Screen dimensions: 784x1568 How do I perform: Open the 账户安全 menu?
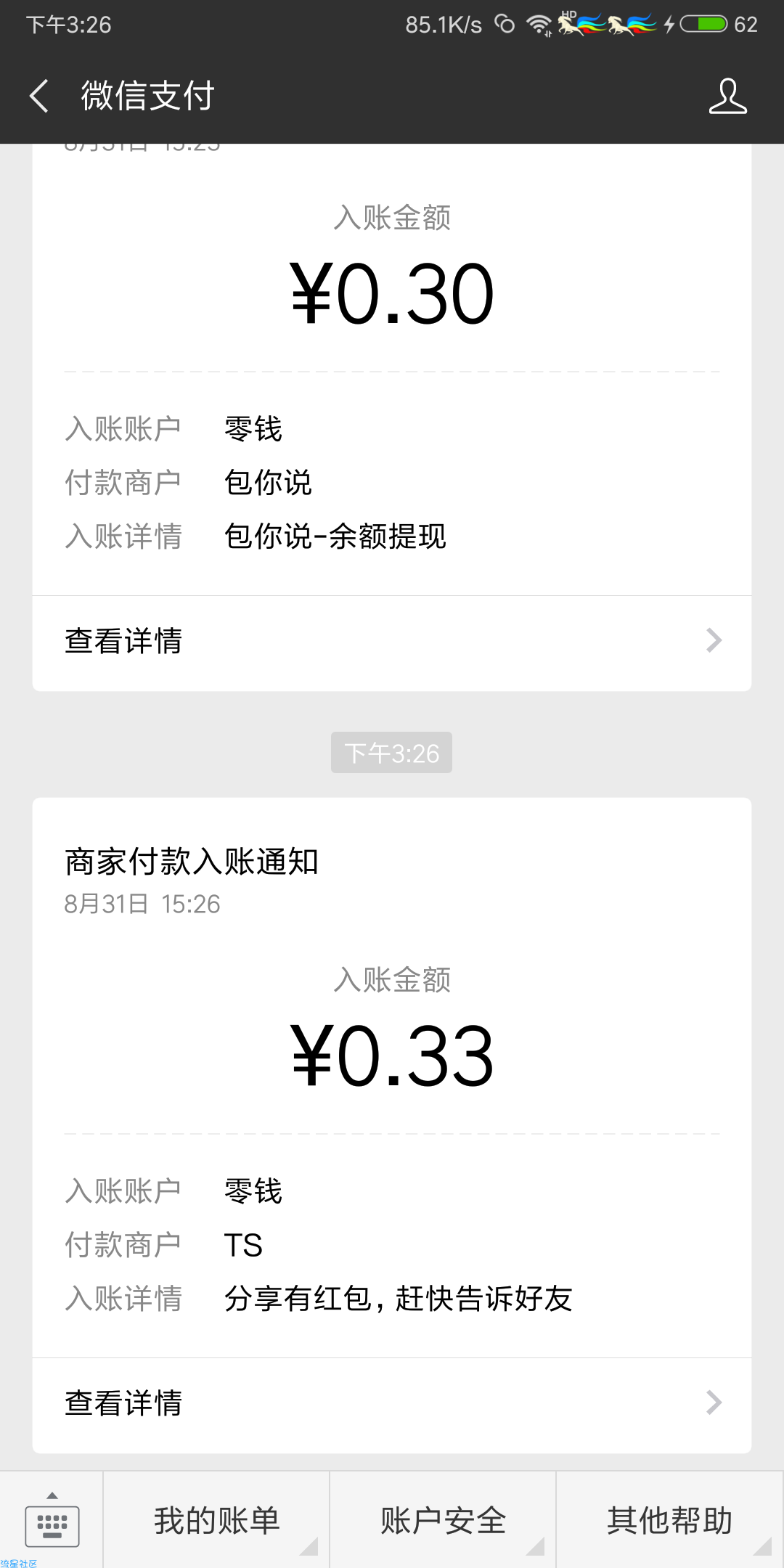443,1520
